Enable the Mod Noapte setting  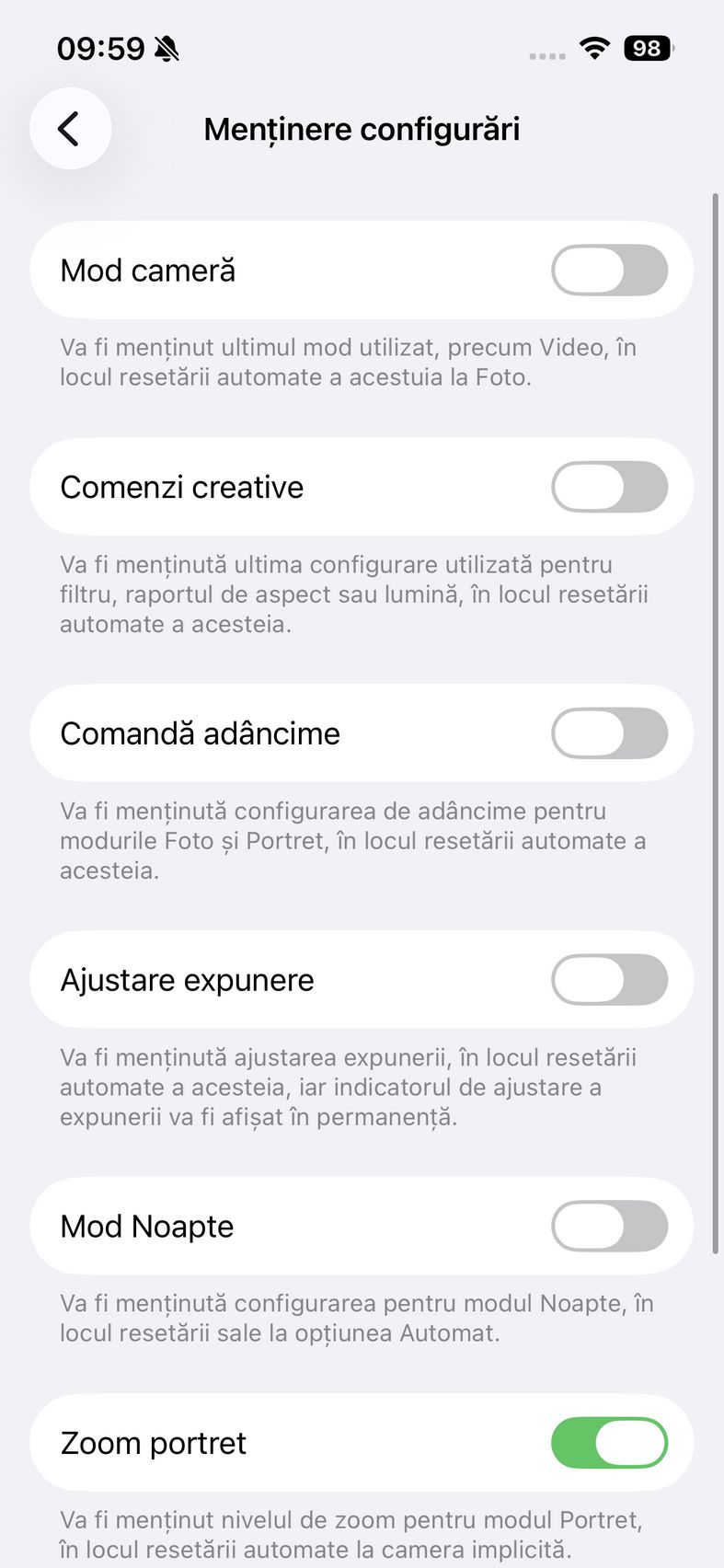click(609, 1227)
